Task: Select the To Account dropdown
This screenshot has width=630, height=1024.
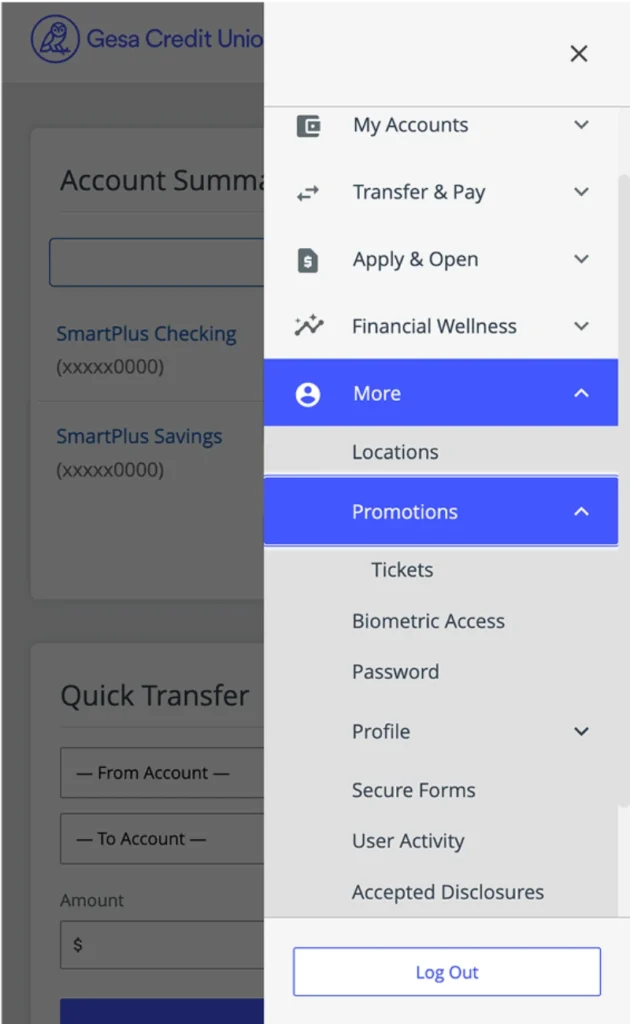Action: pos(160,839)
